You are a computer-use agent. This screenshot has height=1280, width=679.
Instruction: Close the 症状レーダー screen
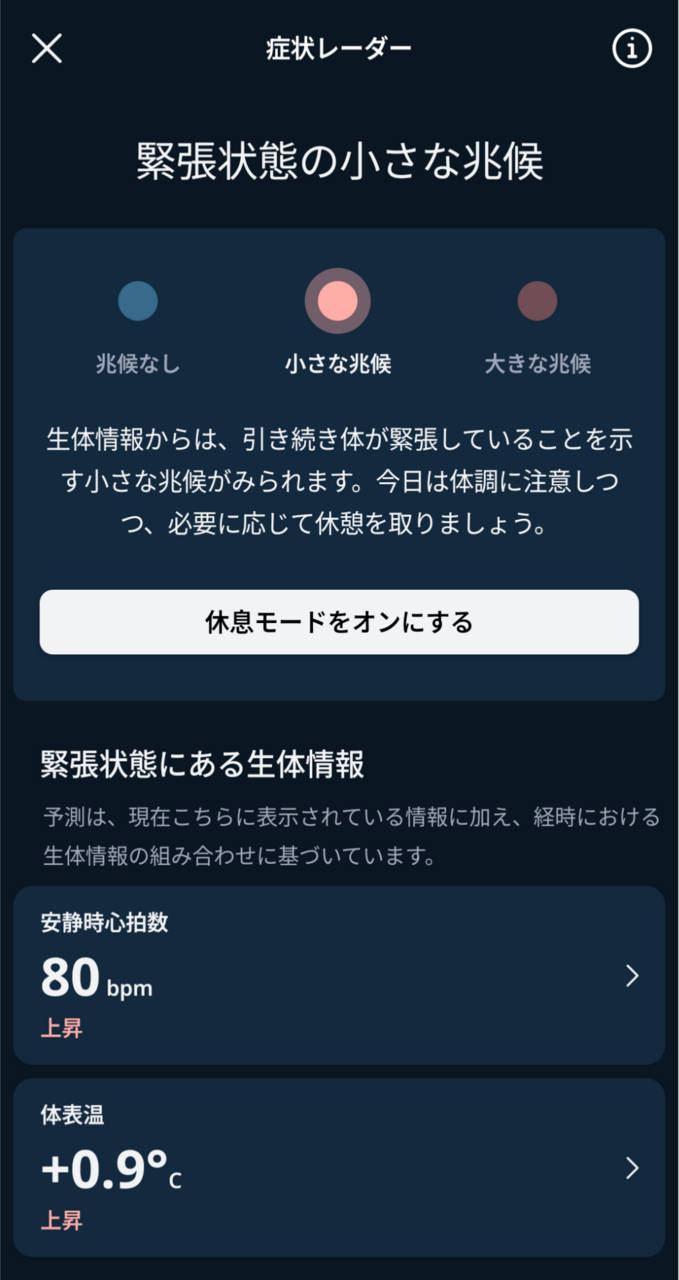pyautogui.click(x=47, y=48)
